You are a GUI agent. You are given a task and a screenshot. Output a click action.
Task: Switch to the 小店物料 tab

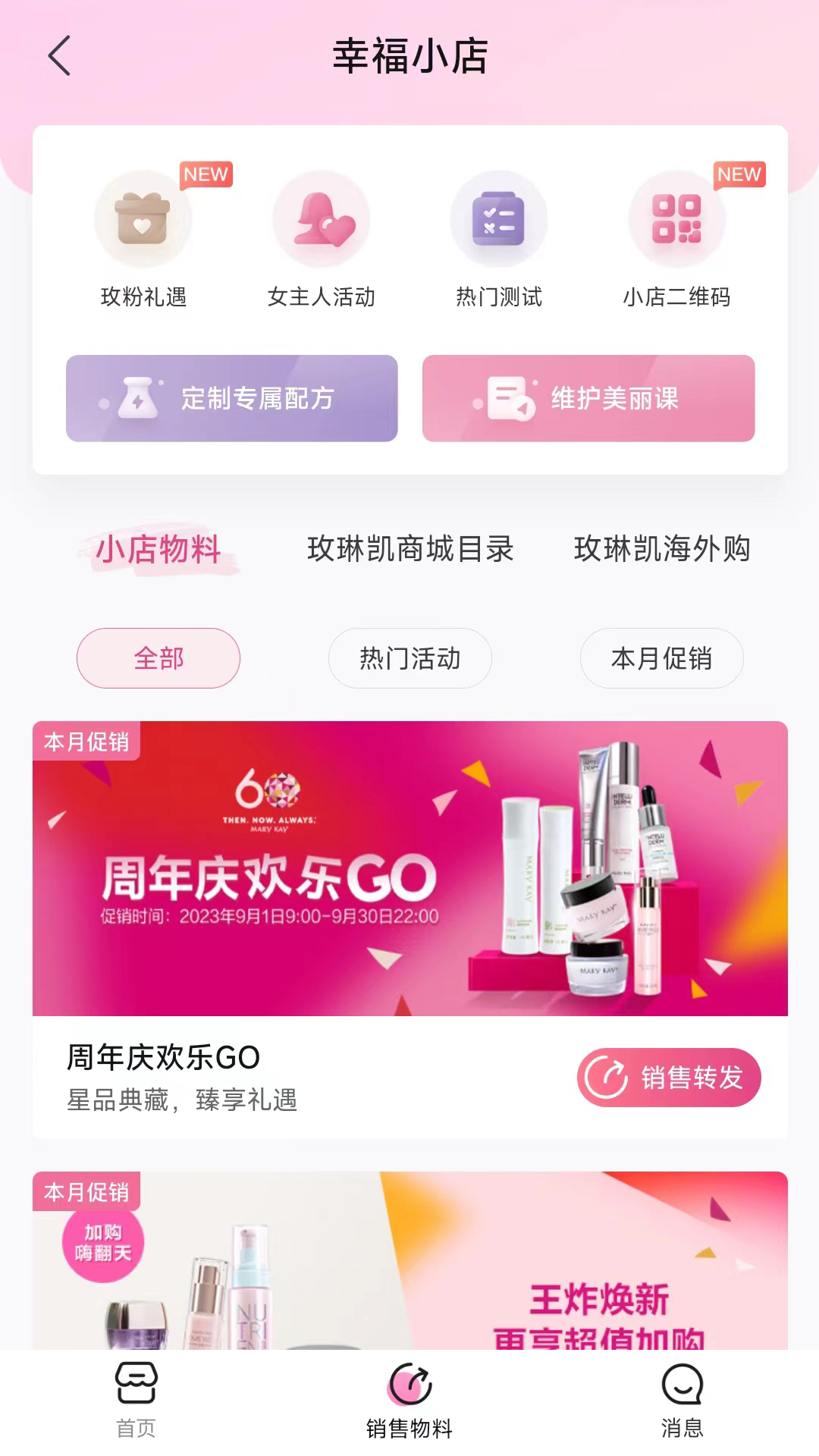158,549
